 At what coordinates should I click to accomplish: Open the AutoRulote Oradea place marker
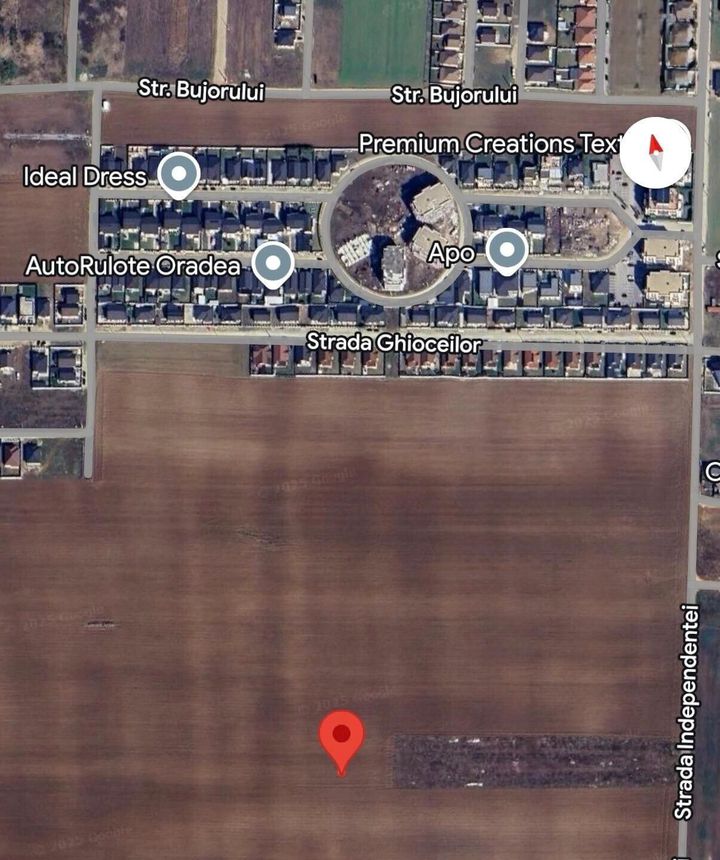(x=272, y=265)
